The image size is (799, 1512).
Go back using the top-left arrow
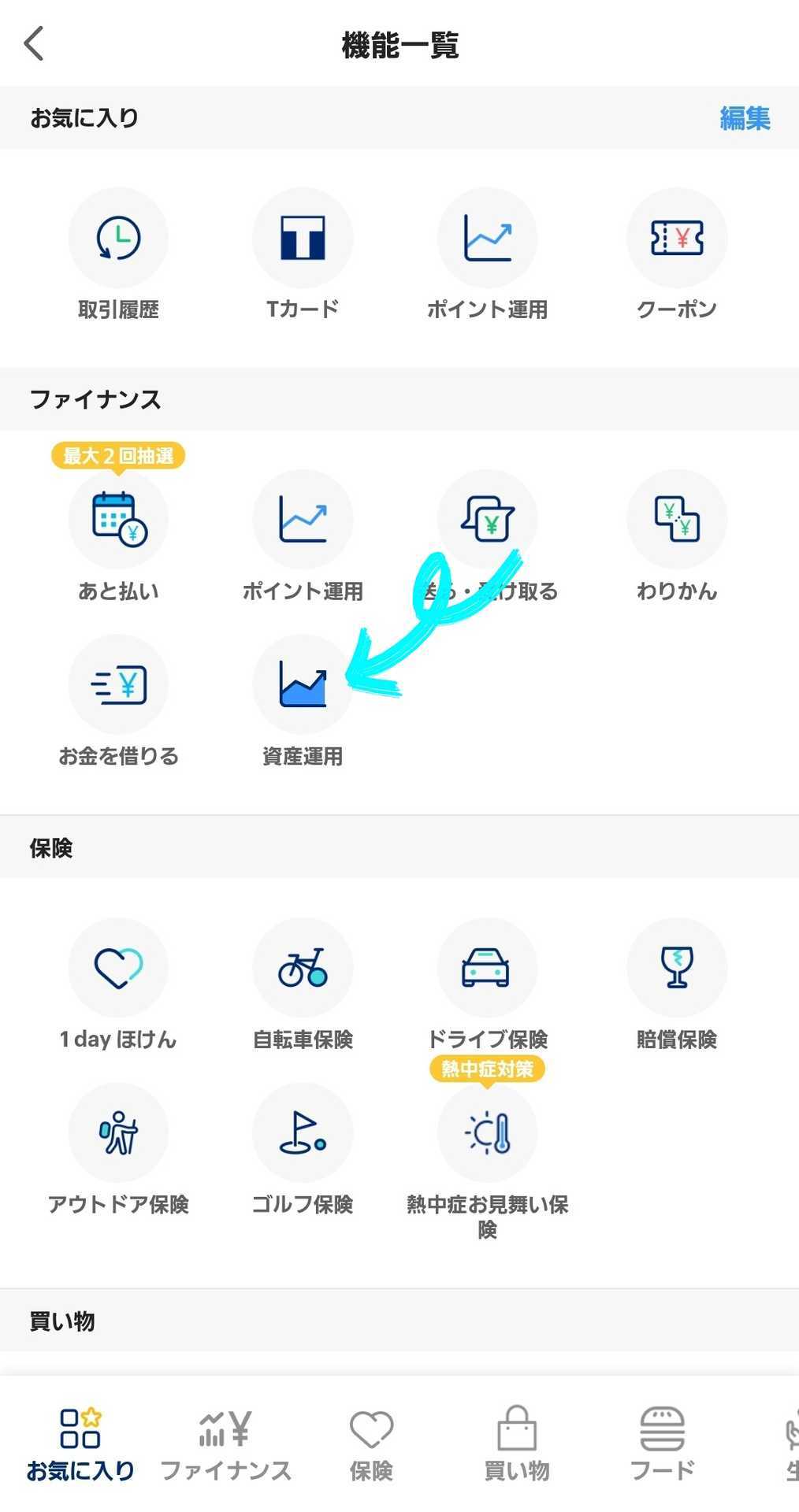(34, 44)
